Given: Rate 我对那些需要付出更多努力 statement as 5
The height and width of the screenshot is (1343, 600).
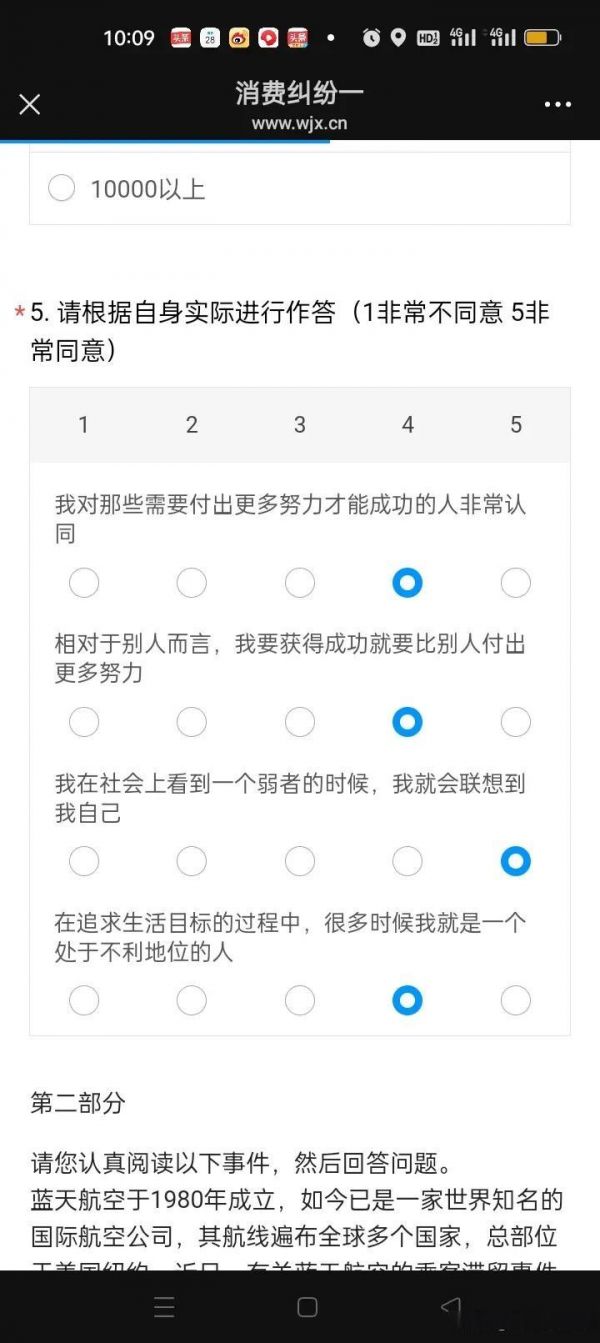Looking at the screenshot, I should [x=516, y=583].
